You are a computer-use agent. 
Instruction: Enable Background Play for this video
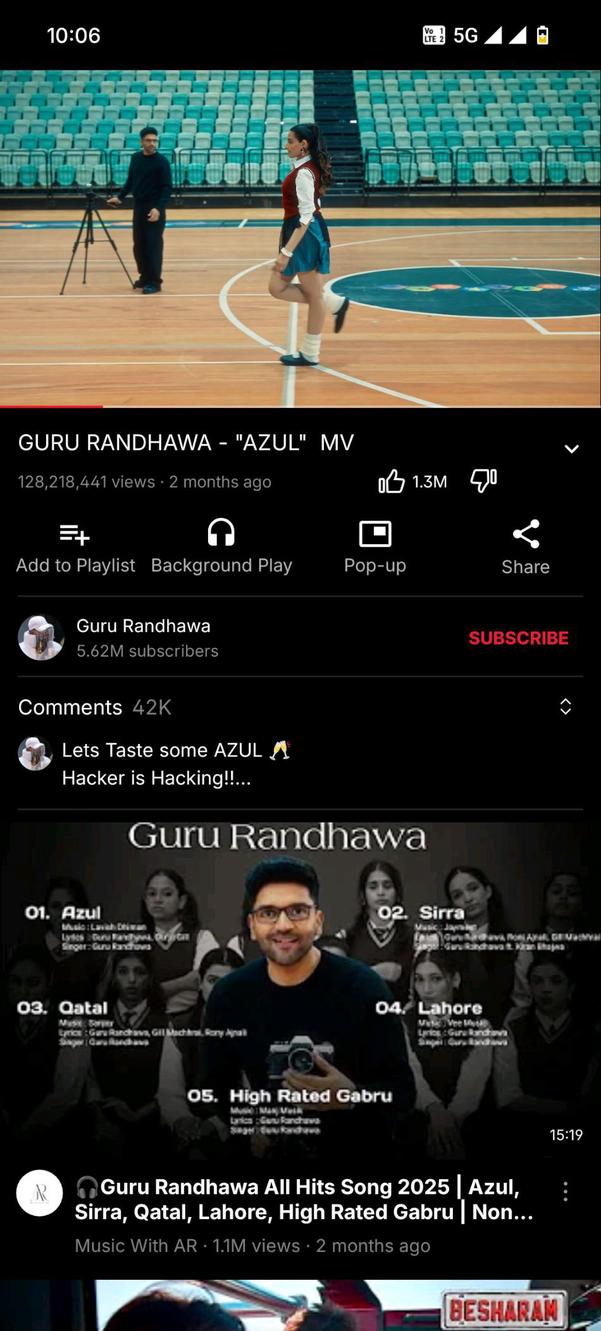tap(221, 547)
